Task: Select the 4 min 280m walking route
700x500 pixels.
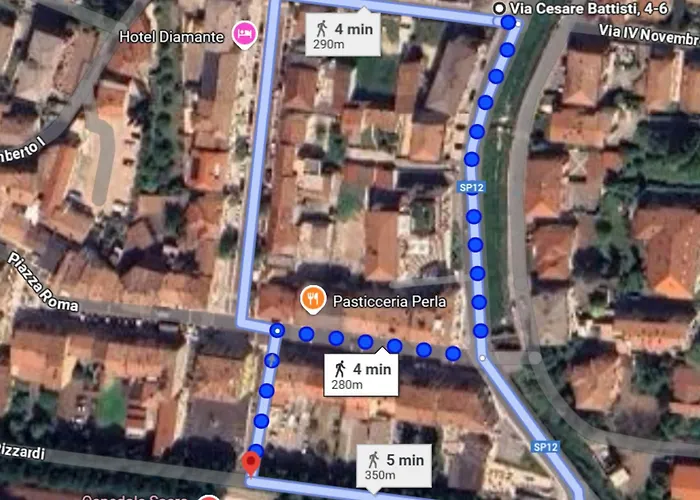Action: (x=361, y=375)
